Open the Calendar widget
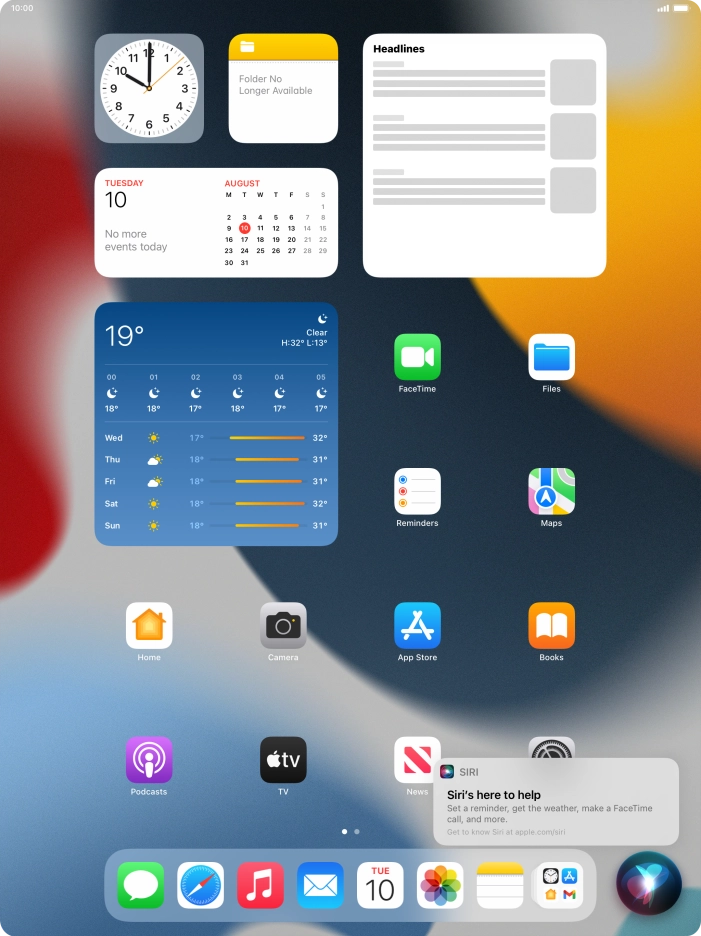The height and width of the screenshot is (936, 701). pyautogui.click(x=216, y=222)
